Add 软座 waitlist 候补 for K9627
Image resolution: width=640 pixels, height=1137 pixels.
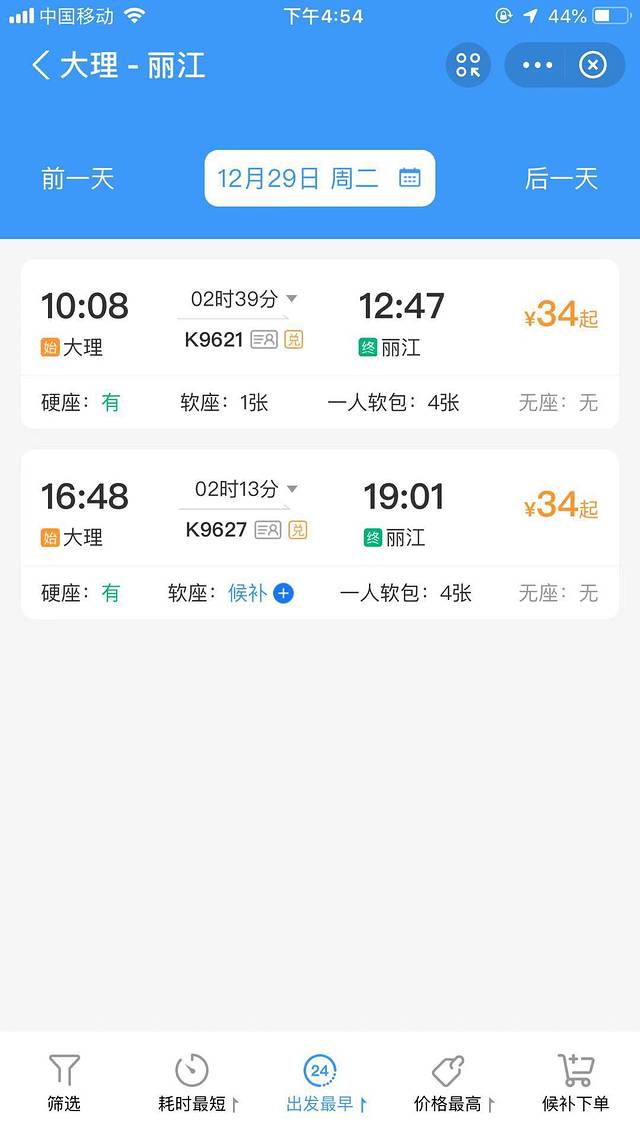point(283,593)
